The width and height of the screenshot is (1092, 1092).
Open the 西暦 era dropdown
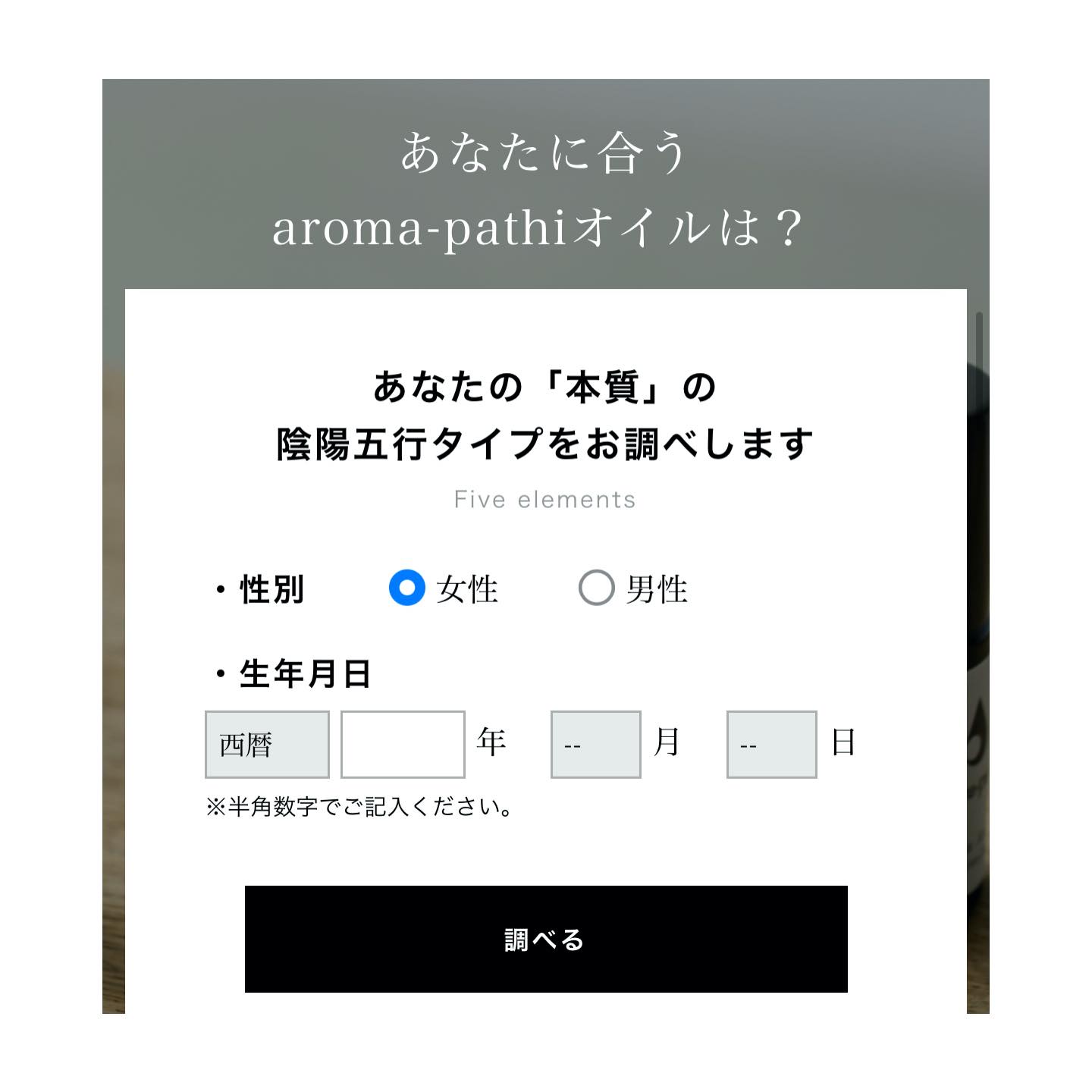[x=267, y=745]
